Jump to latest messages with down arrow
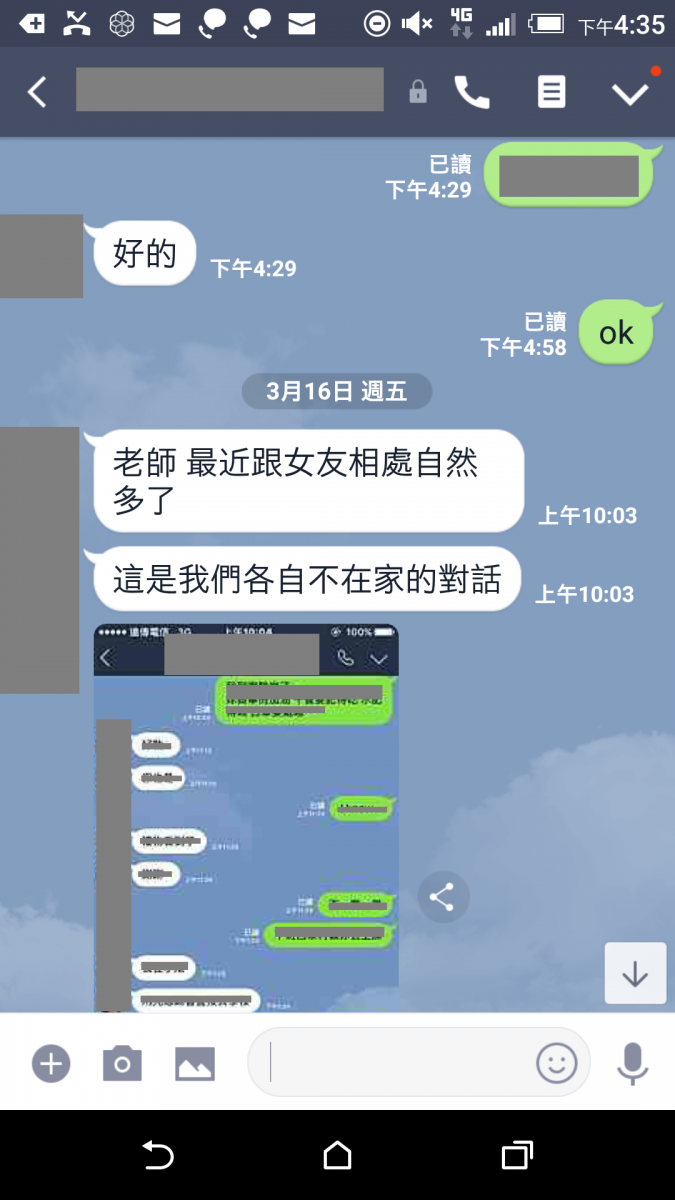Image resolution: width=675 pixels, height=1200 pixels. tap(635, 973)
